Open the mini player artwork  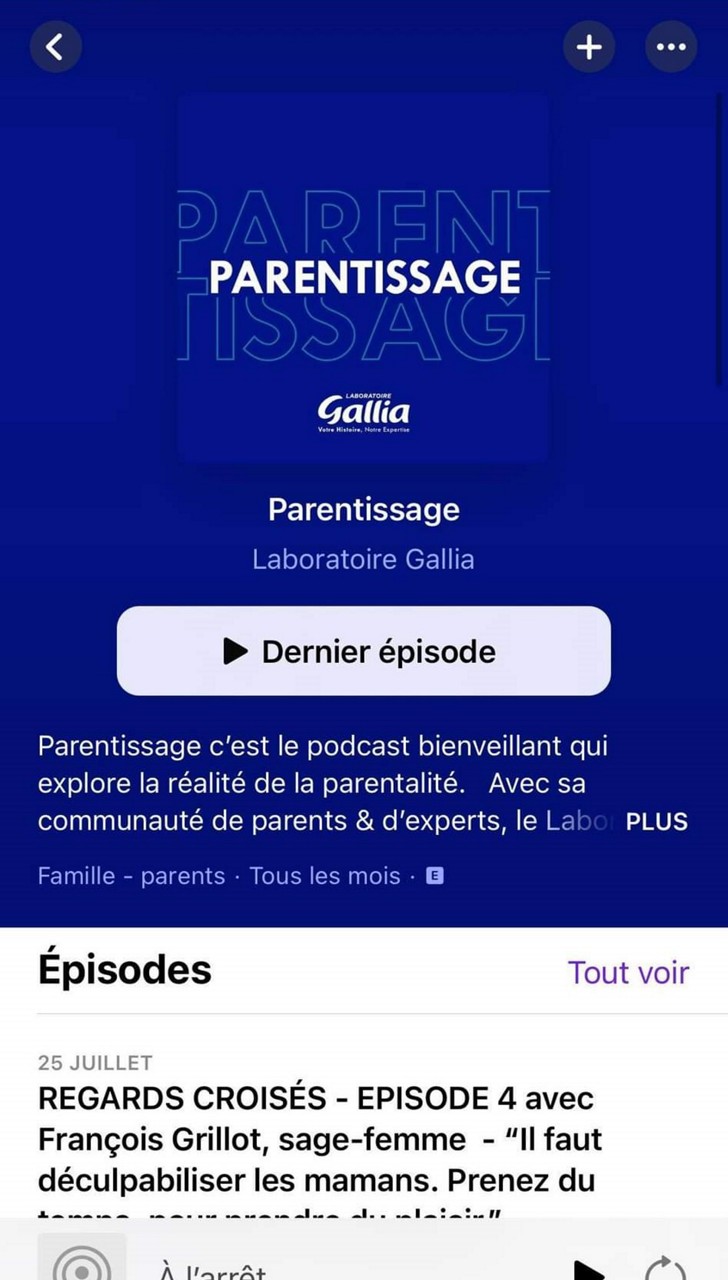(82, 1262)
